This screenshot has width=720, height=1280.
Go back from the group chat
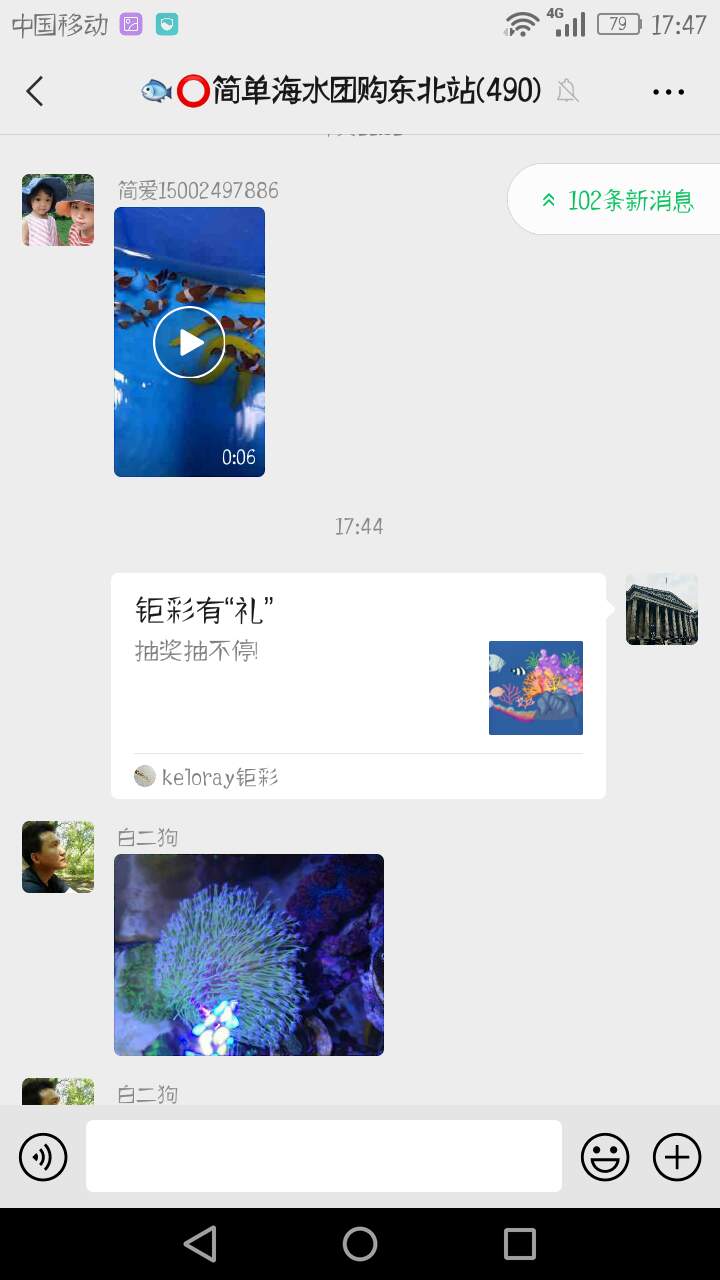coord(35,92)
